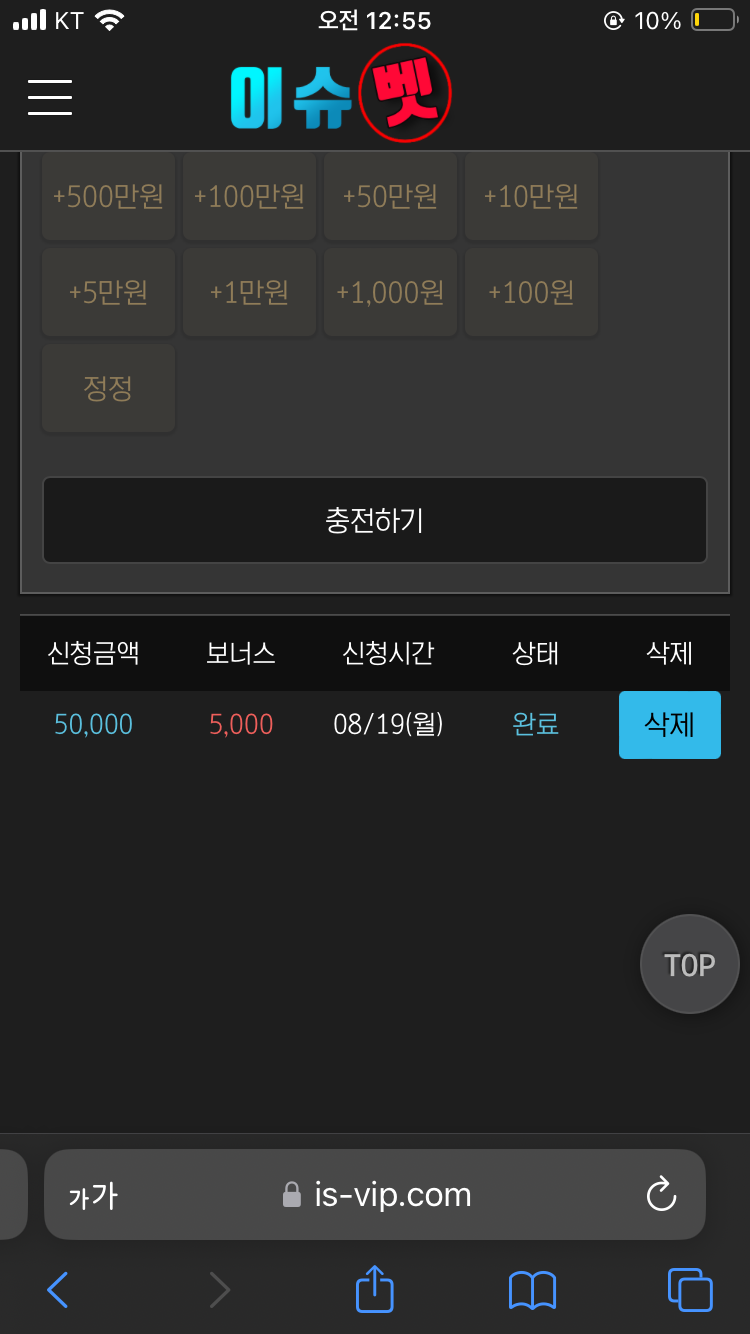750x1334 pixels.
Task: Tap the +10만원 amount button
Action: click(x=531, y=196)
